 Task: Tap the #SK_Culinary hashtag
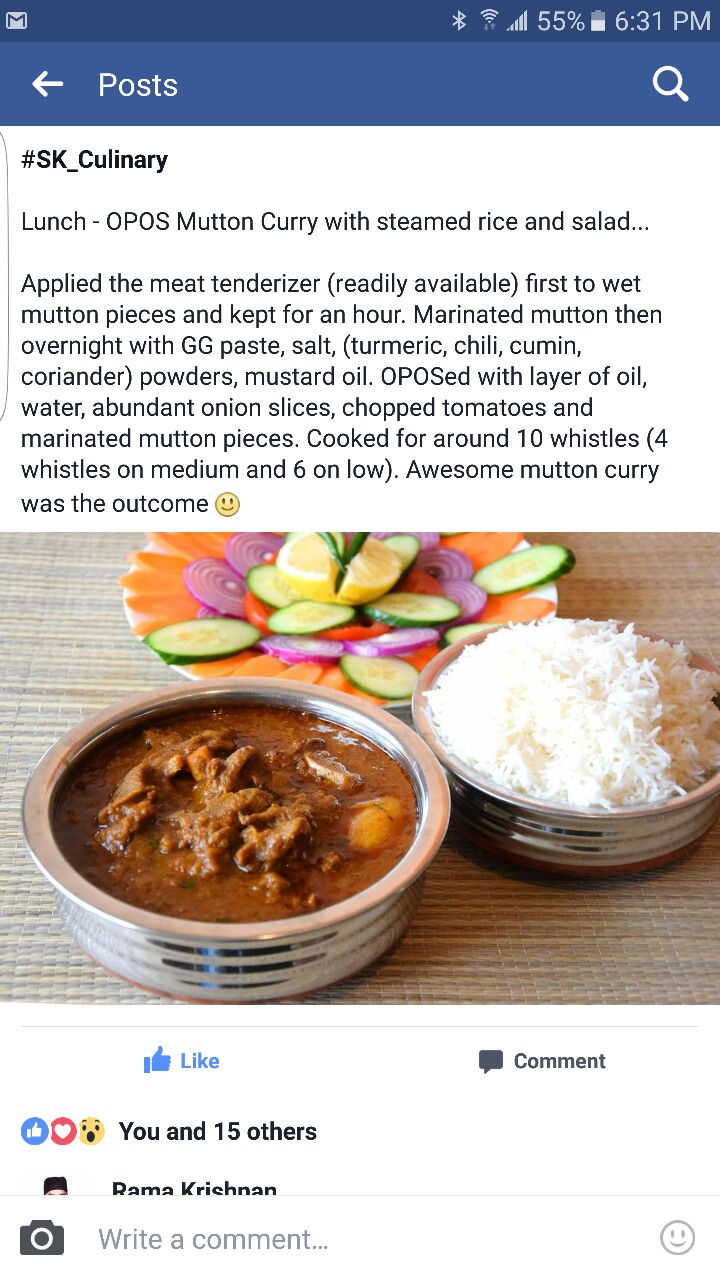coord(94,160)
